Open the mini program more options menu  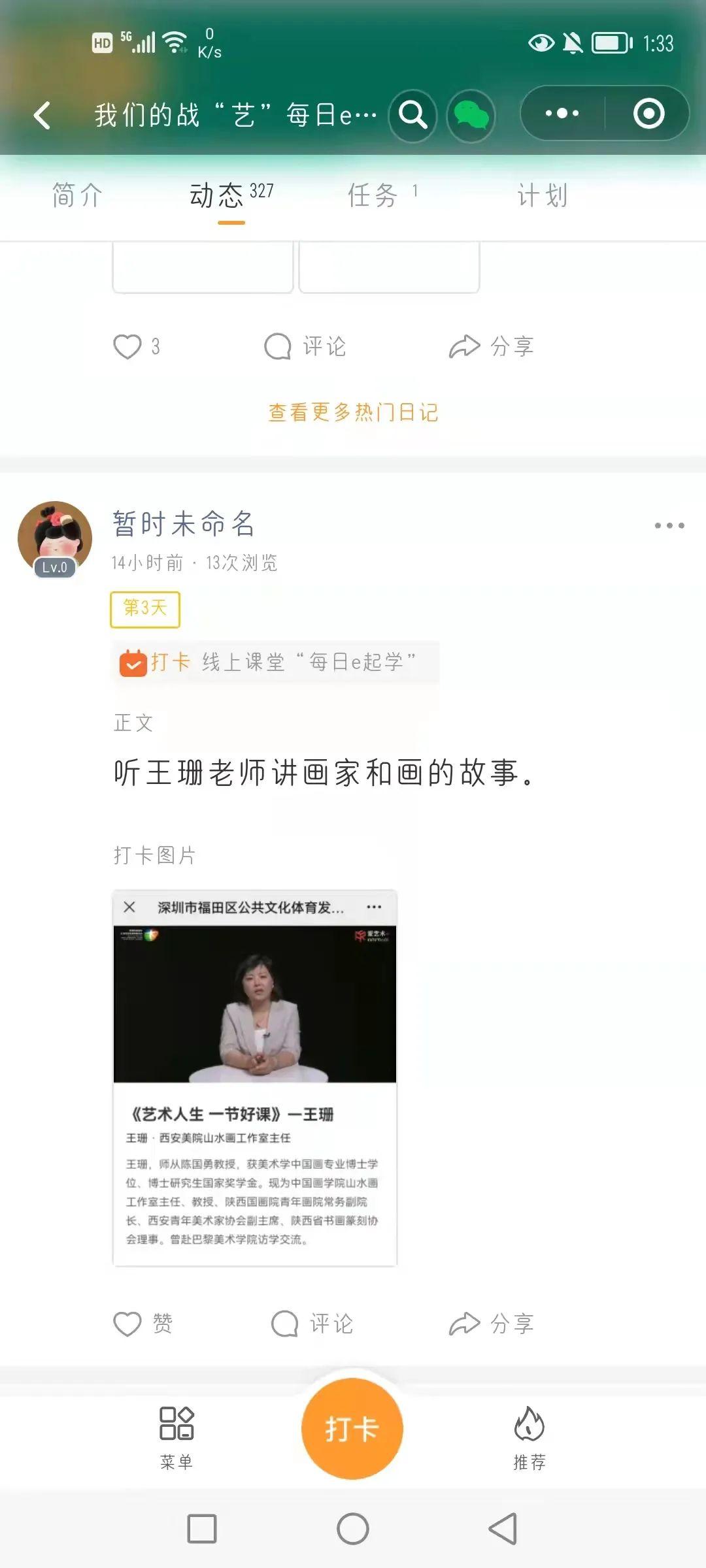coord(562,114)
